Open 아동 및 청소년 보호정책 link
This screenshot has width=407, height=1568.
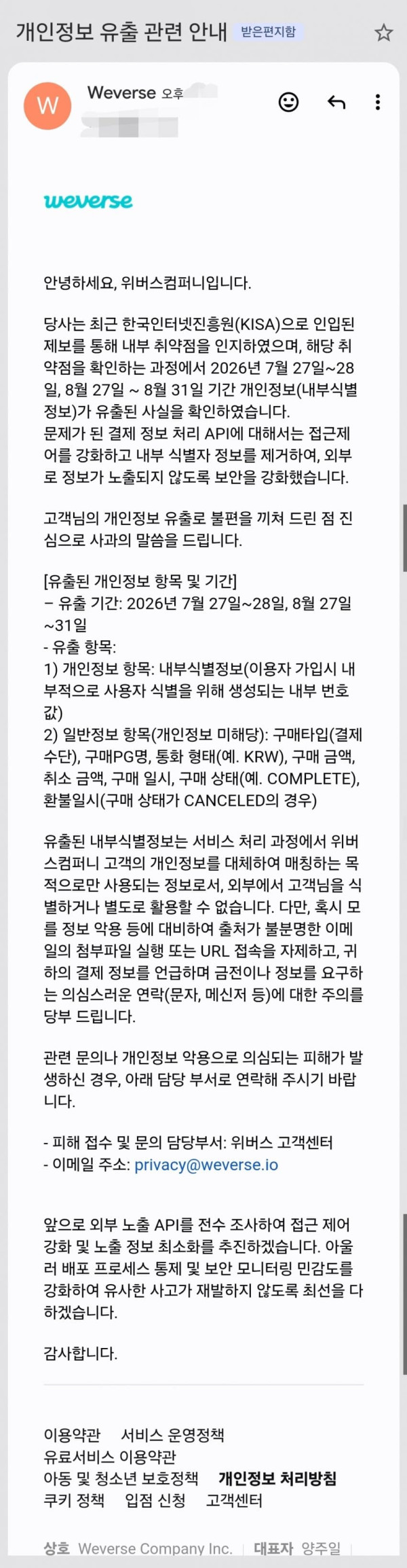(x=121, y=1478)
